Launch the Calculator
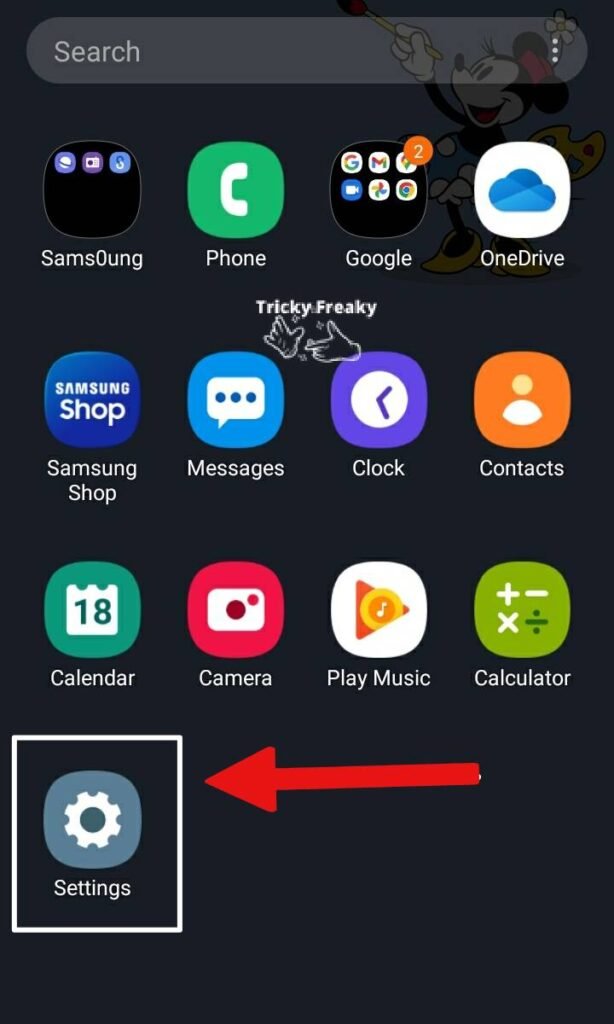 tap(522, 609)
